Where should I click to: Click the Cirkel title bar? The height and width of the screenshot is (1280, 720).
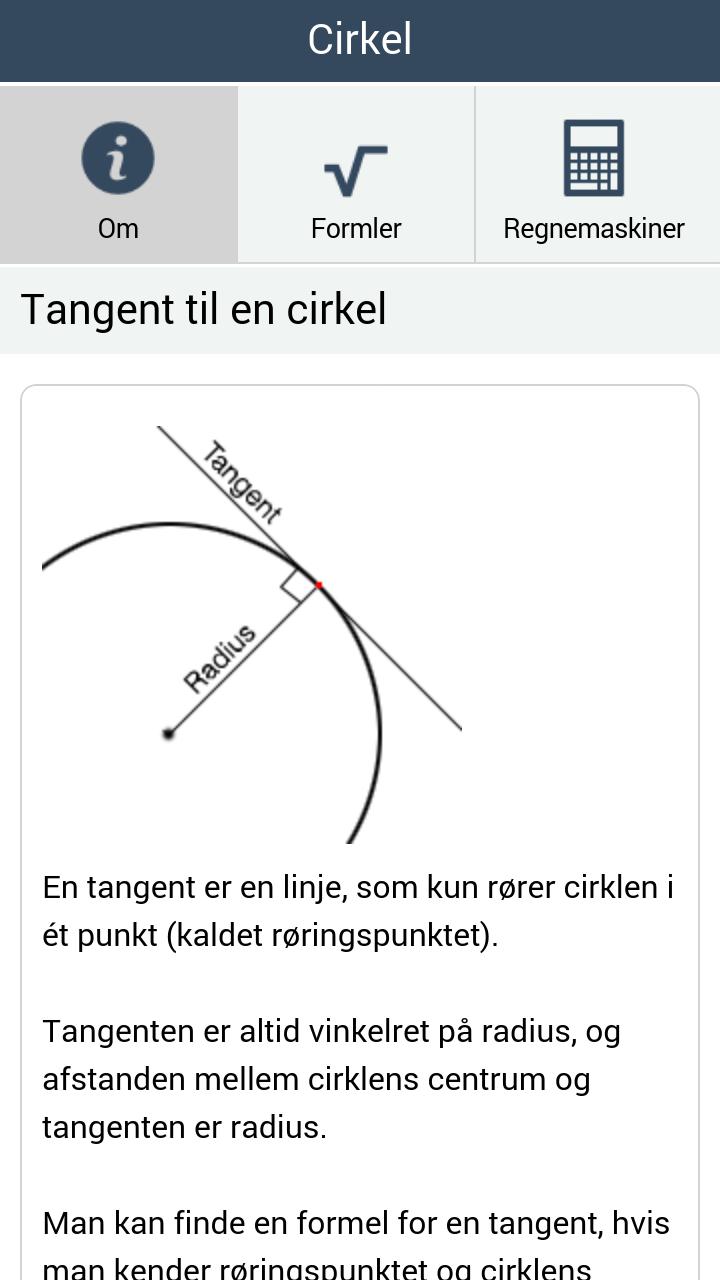click(x=360, y=40)
